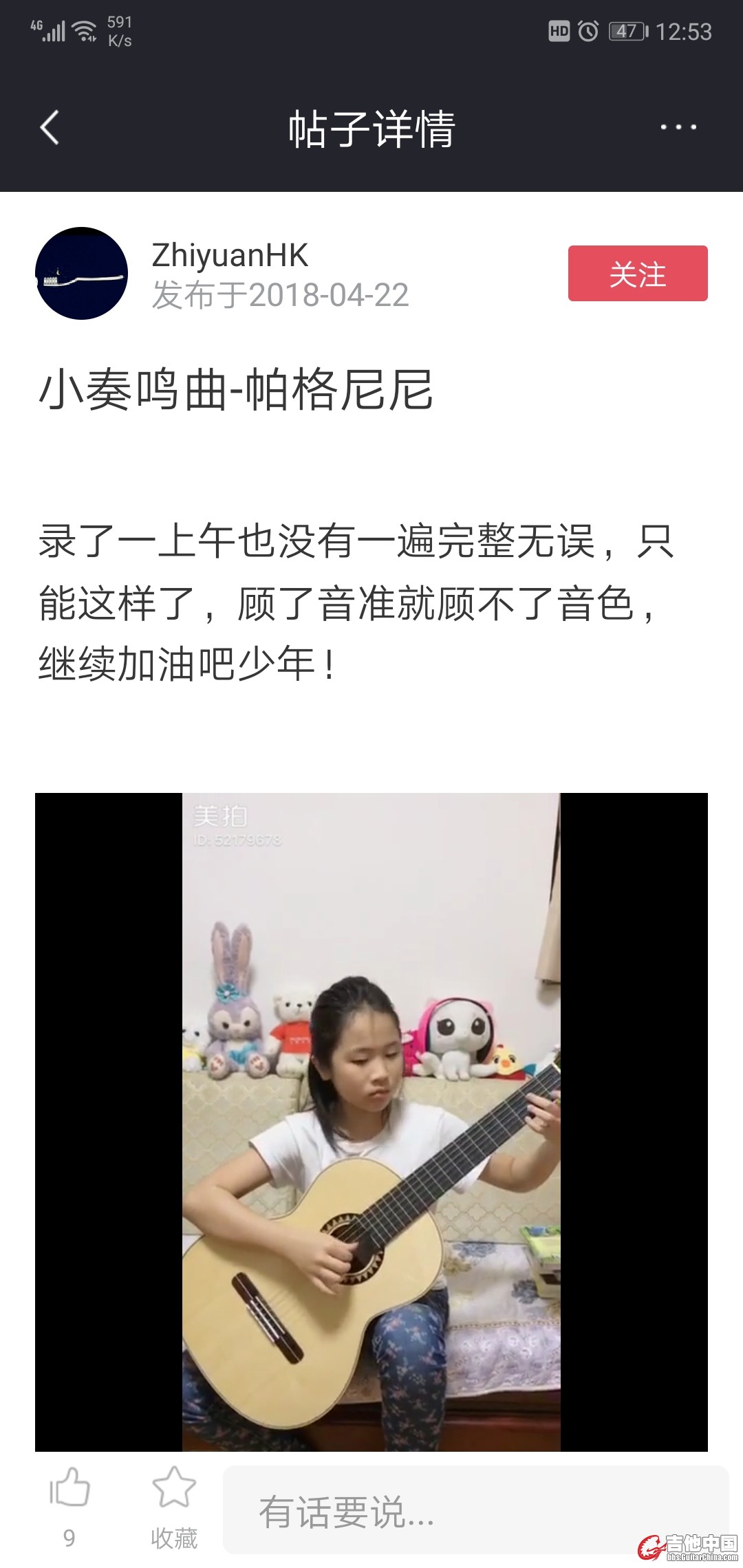Play the guitar performance video
The image size is (743, 1568).
371,1122
